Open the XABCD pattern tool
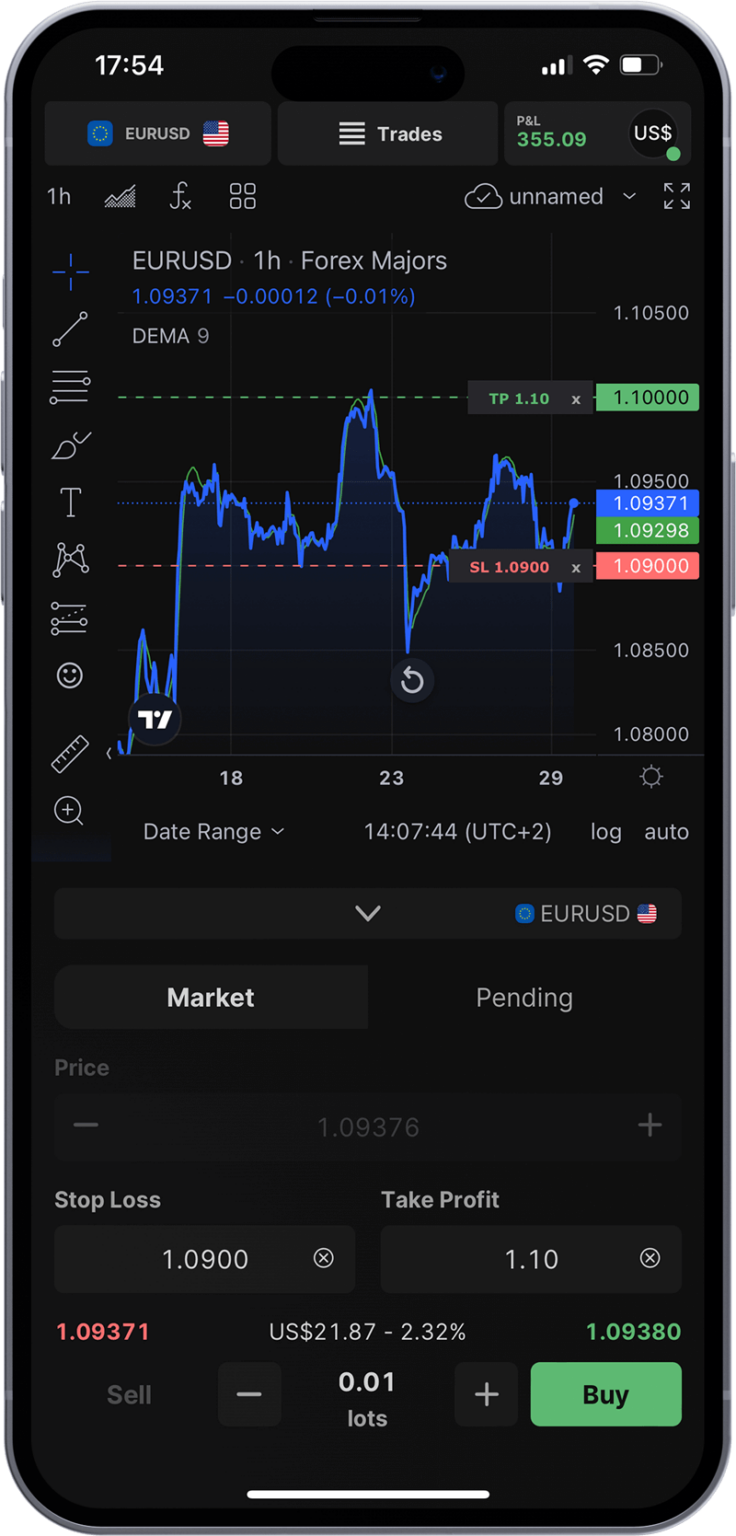 pos(70,559)
